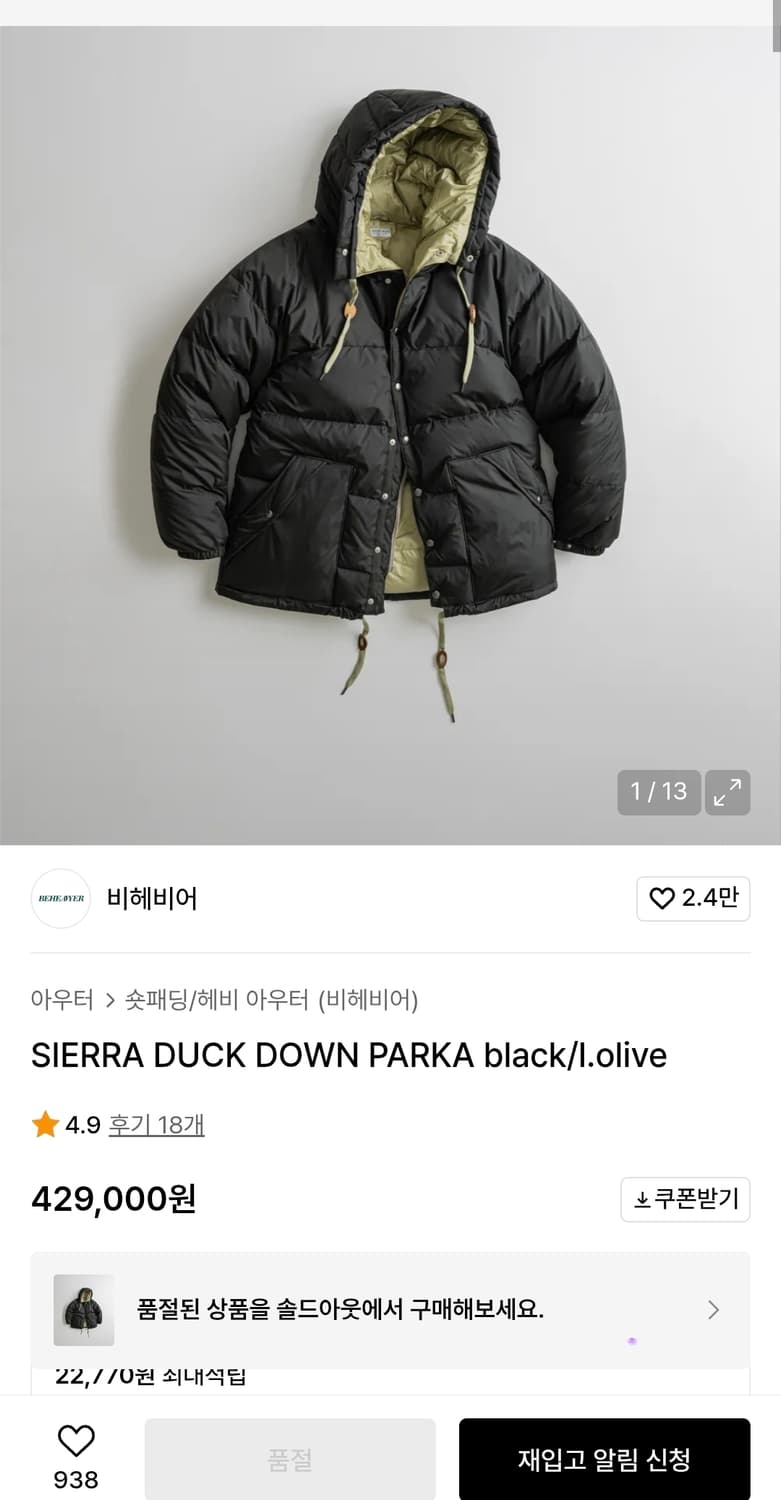Tap the star icon beside 4.9 rating
The image size is (781, 1500).
pos(43,1124)
